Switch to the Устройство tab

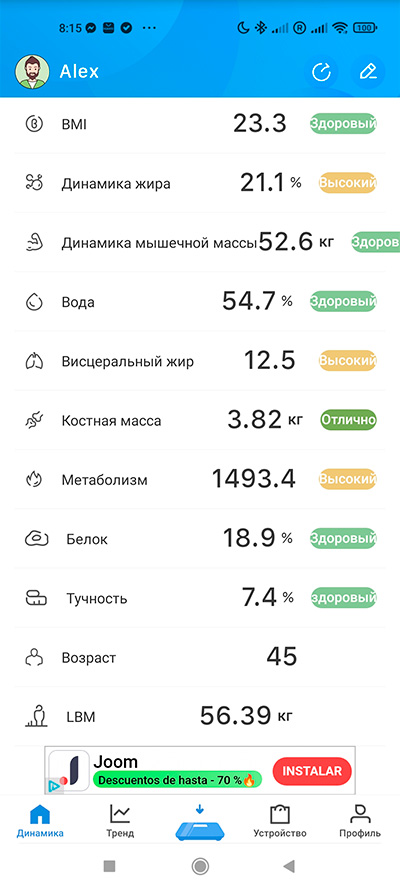tap(279, 821)
